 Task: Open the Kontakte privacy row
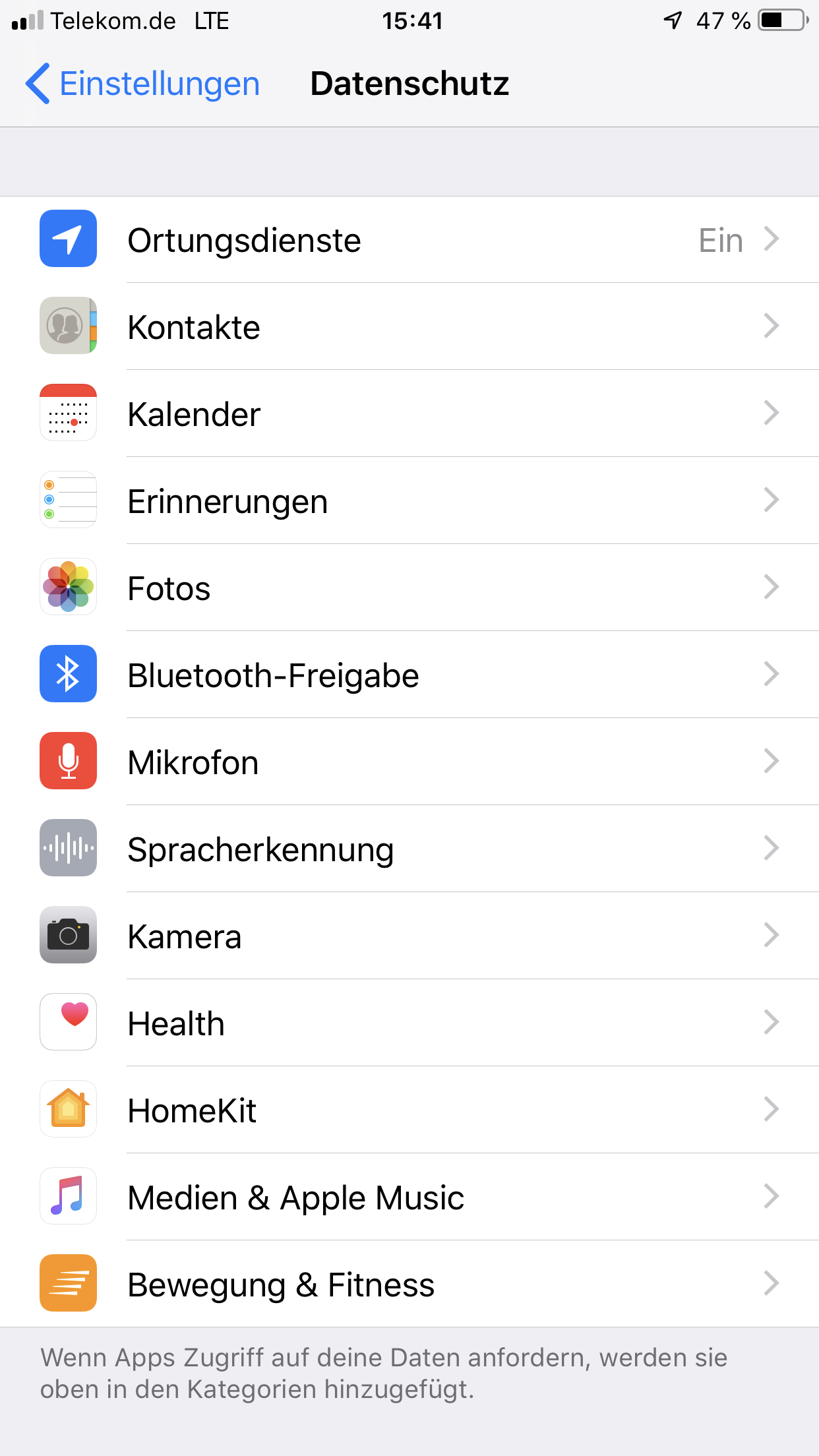click(409, 327)
